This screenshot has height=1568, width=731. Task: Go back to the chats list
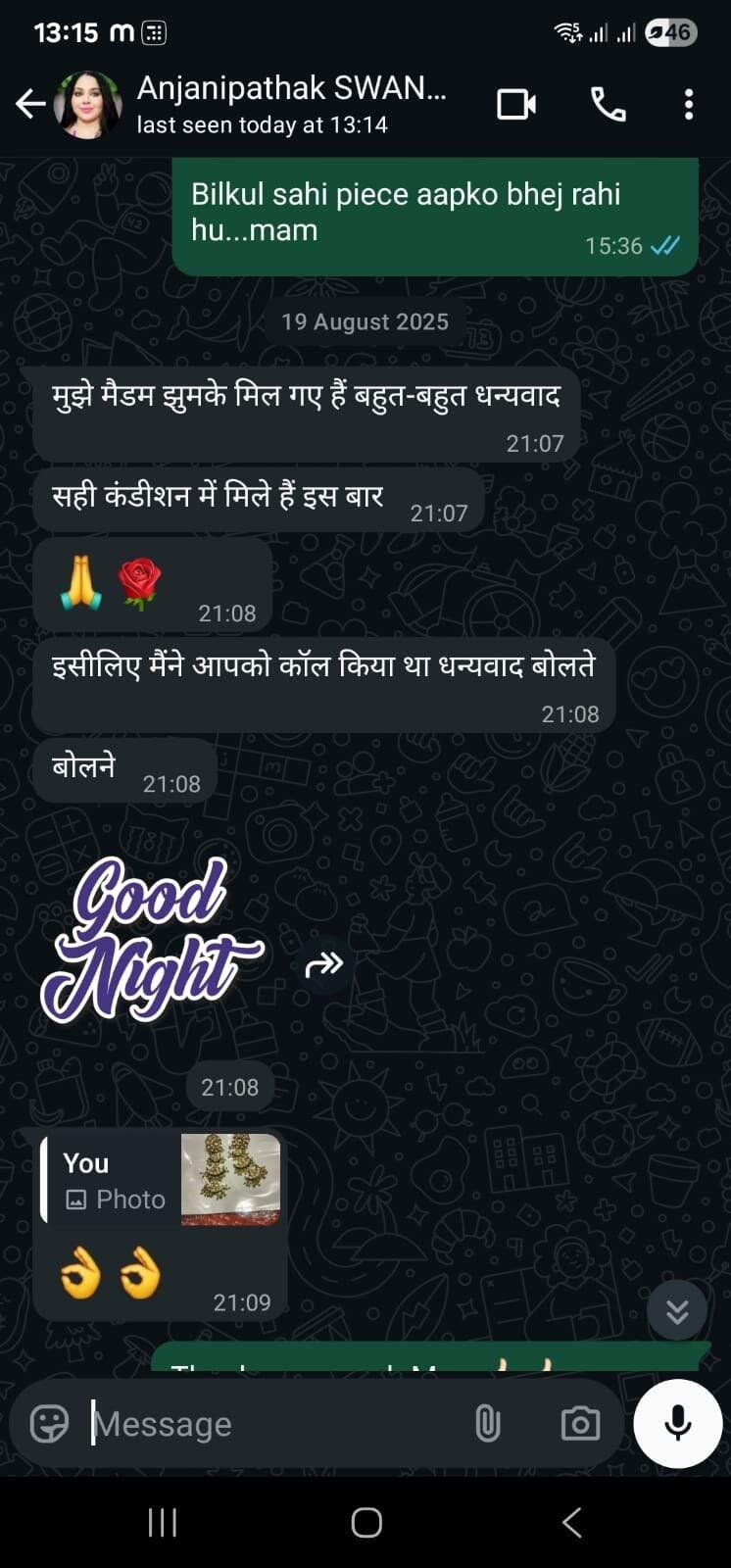(30, 103)
